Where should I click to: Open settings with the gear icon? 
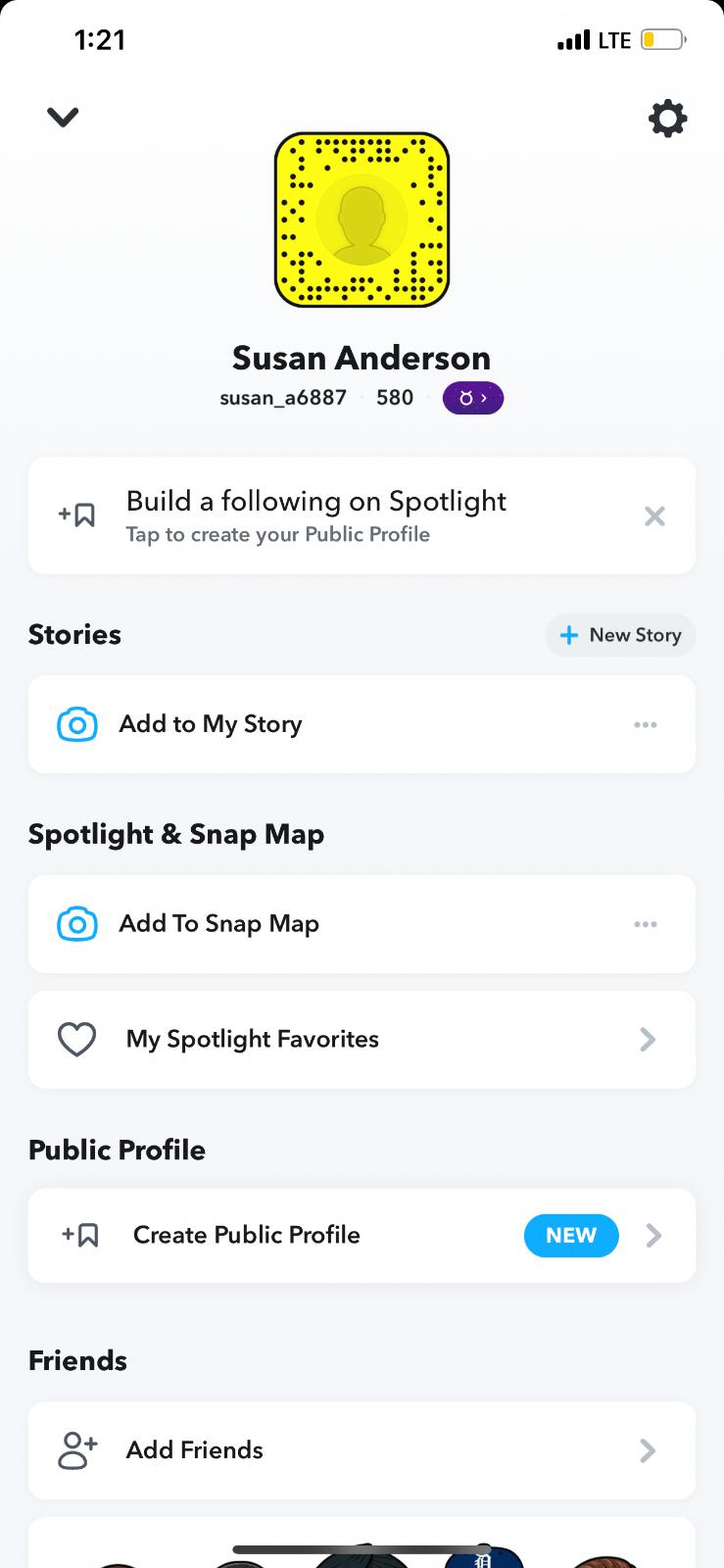coord(667,119)
